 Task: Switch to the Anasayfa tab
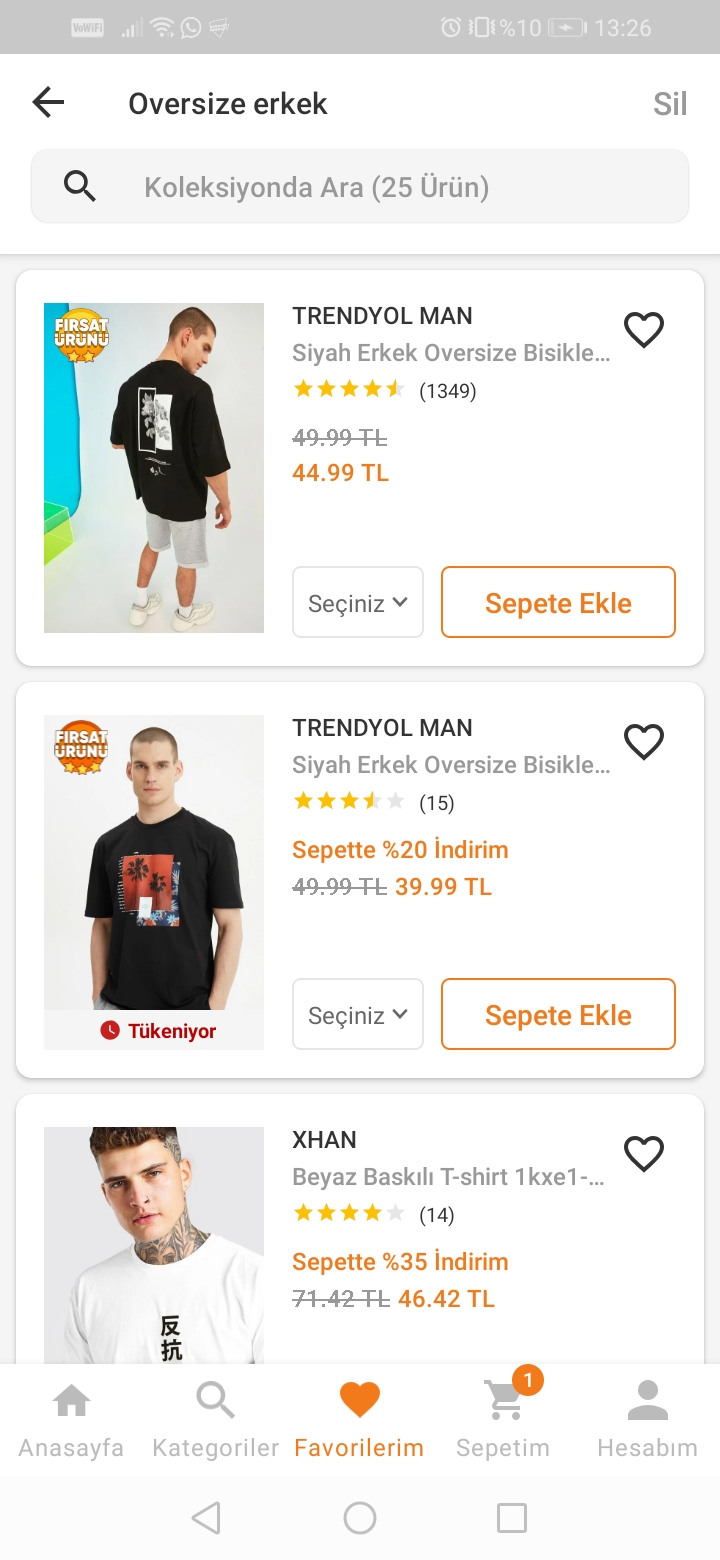click(x=71, y=1420)
